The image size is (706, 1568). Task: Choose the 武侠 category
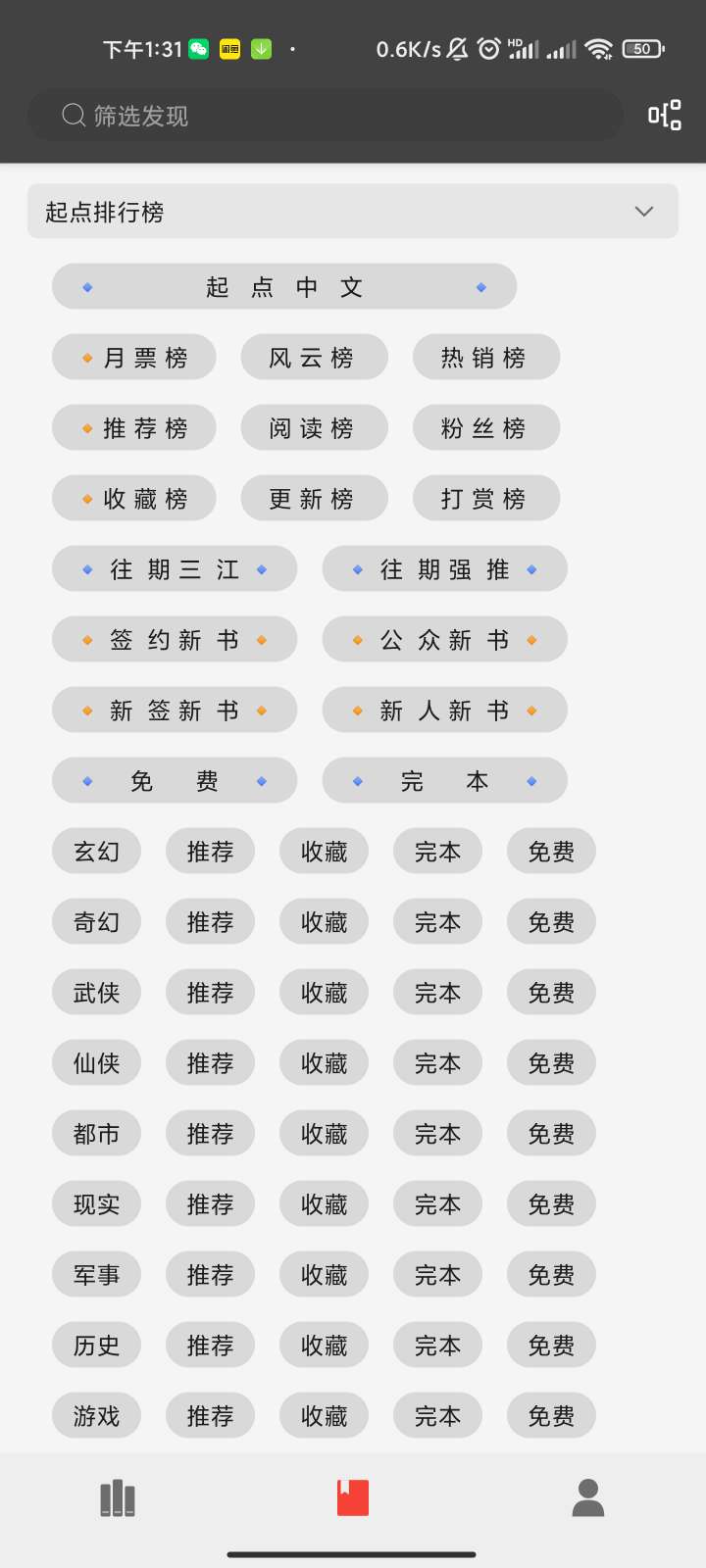pos(96,992)
